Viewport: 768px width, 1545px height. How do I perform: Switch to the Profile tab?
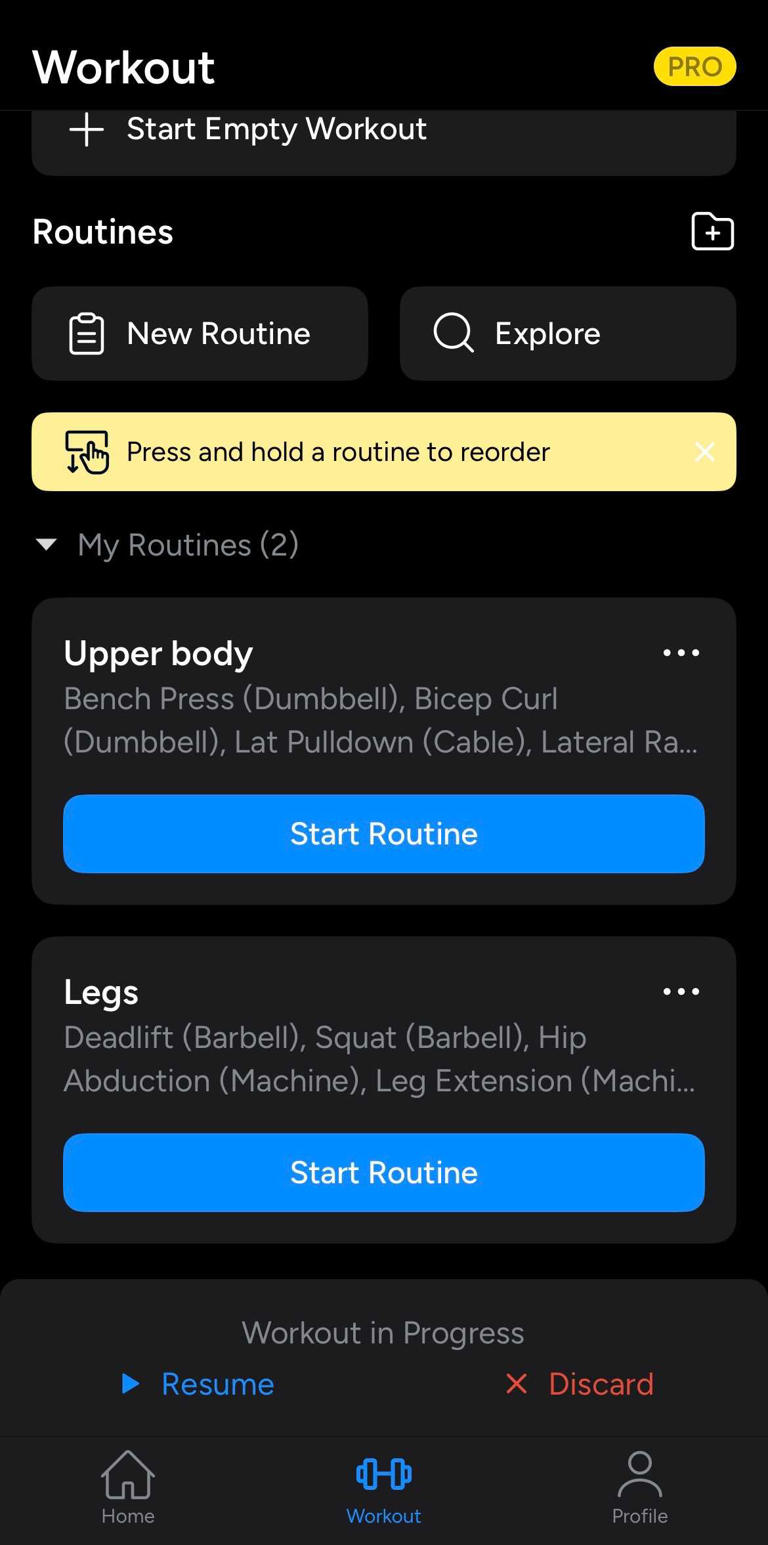pos(639,1489)
